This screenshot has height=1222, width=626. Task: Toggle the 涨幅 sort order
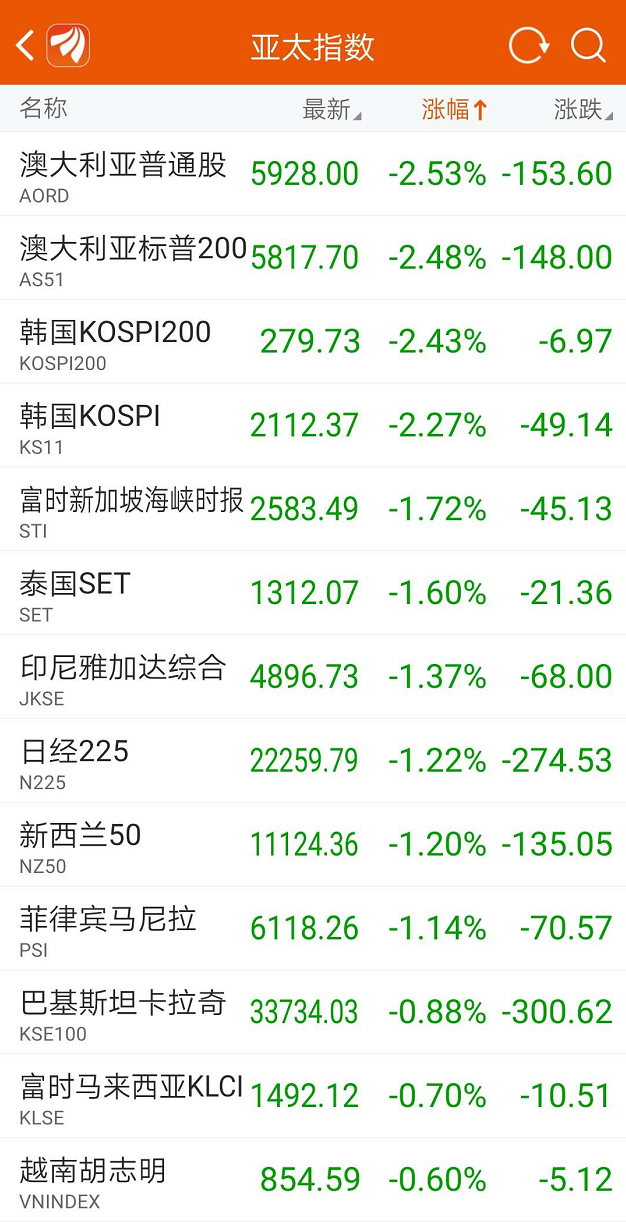(x=454, y=109)
